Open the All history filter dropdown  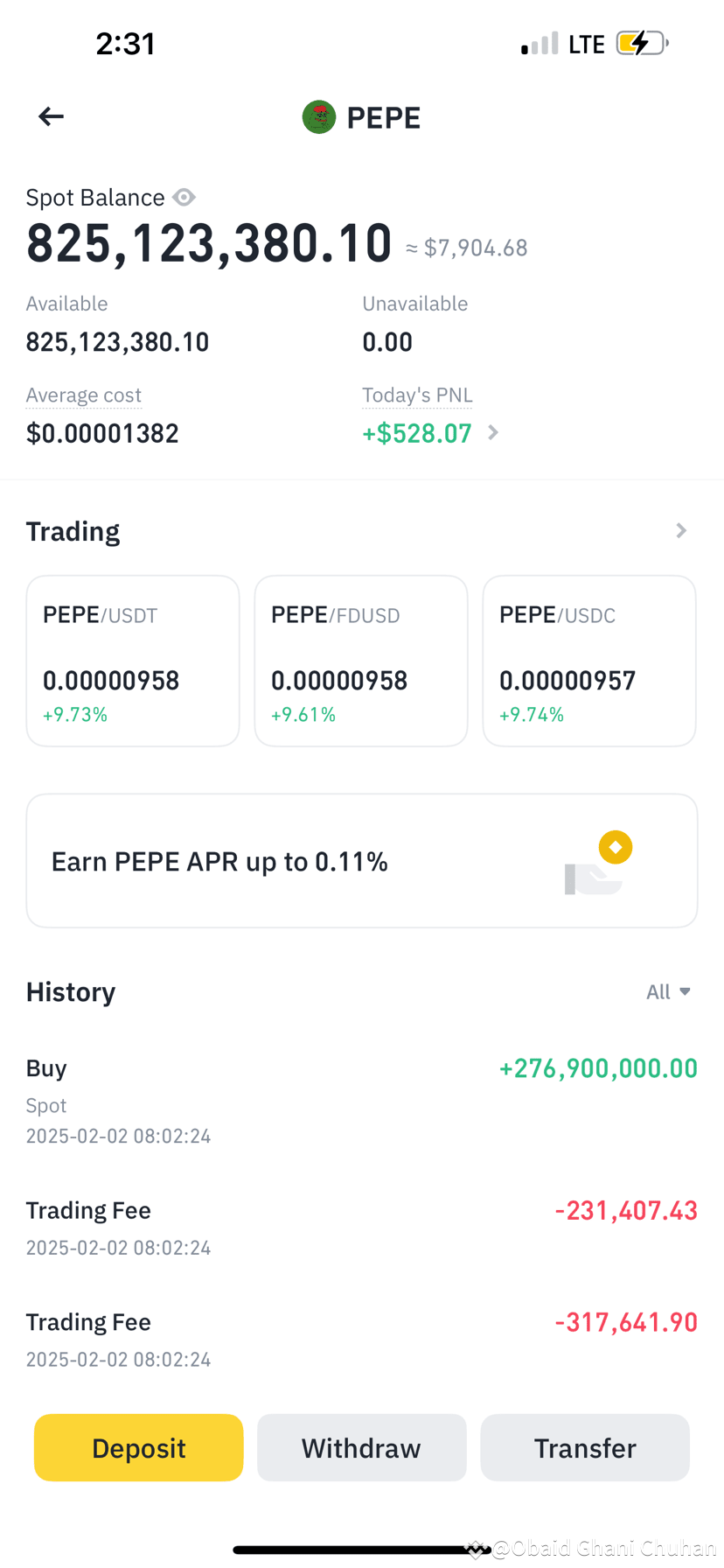coord(667,991)
